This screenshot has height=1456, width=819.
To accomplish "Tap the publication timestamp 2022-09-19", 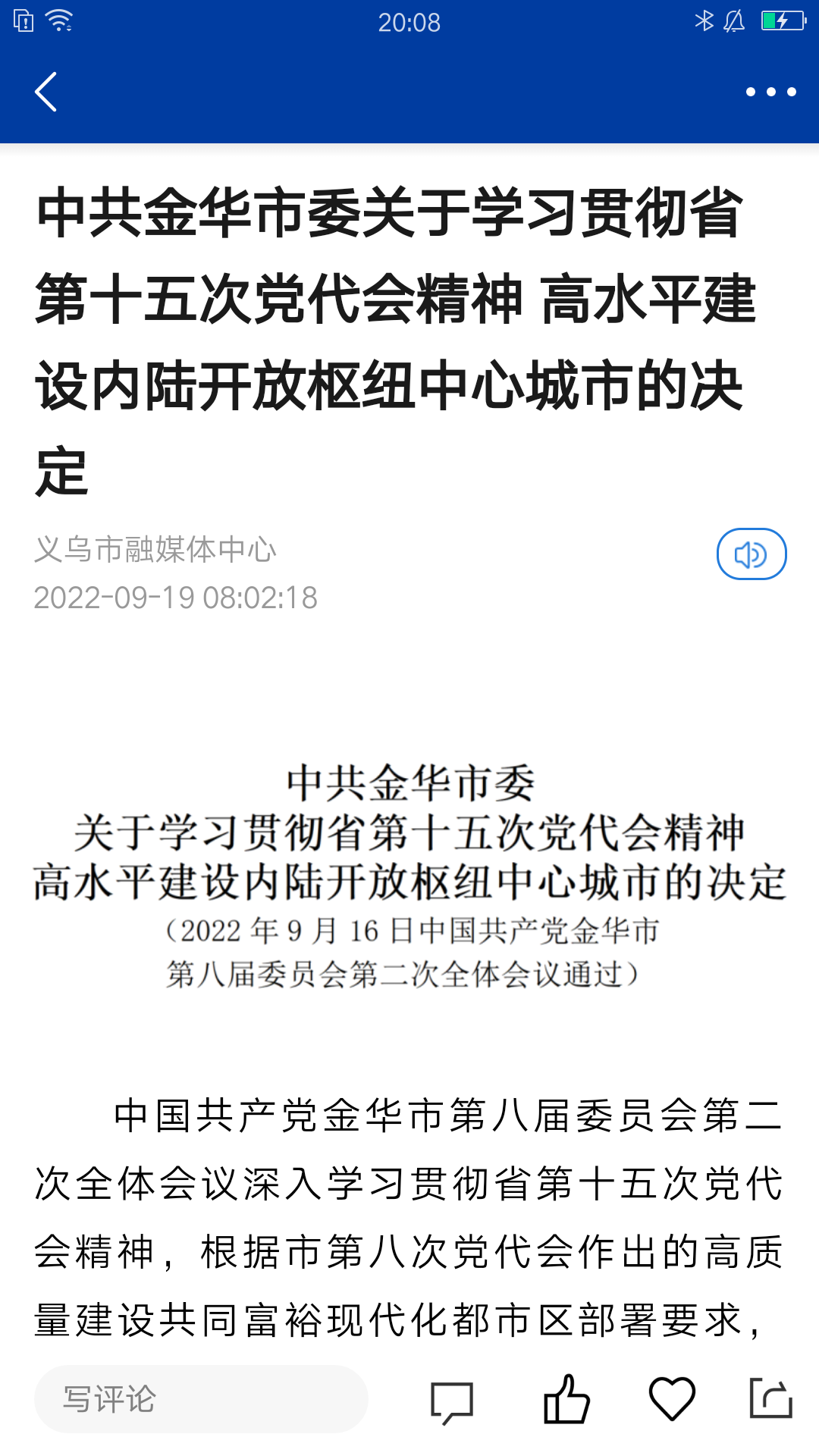I will coord(176,598).
